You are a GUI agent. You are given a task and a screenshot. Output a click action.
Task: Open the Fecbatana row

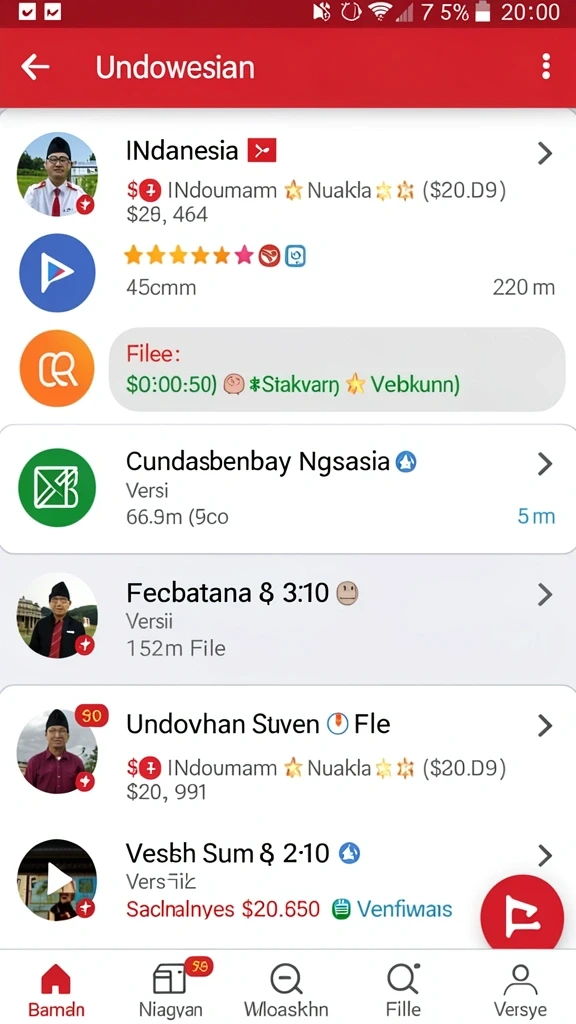tap(288, 618)
